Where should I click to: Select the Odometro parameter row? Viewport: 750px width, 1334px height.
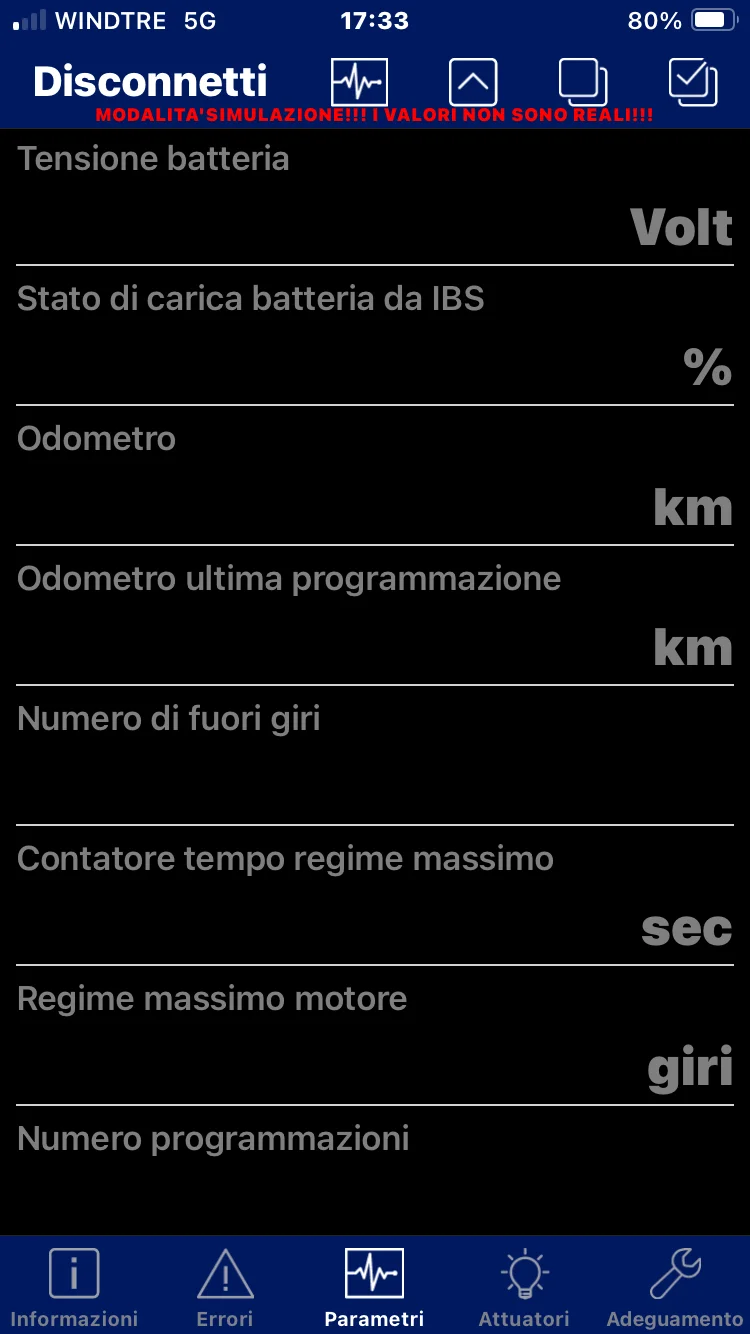(375, 476)
